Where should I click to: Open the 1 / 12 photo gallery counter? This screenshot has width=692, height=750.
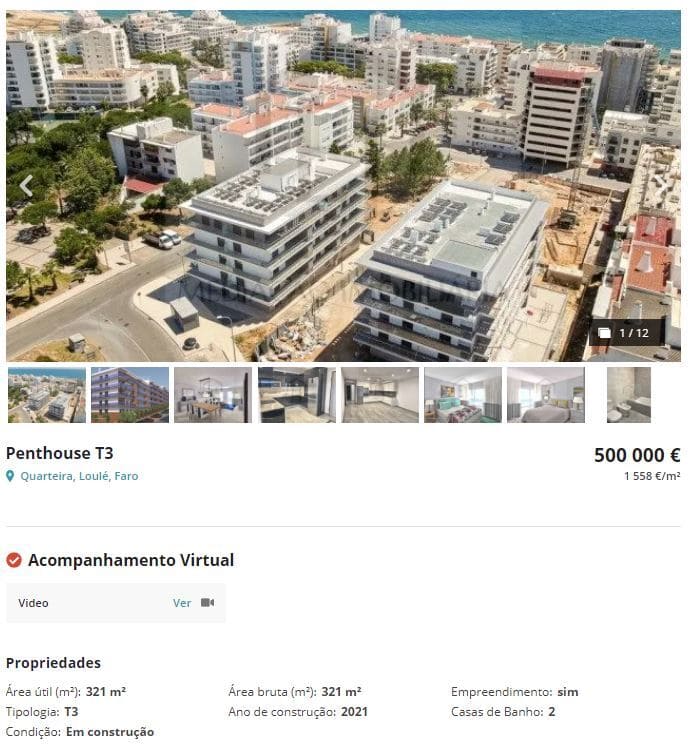626,333
